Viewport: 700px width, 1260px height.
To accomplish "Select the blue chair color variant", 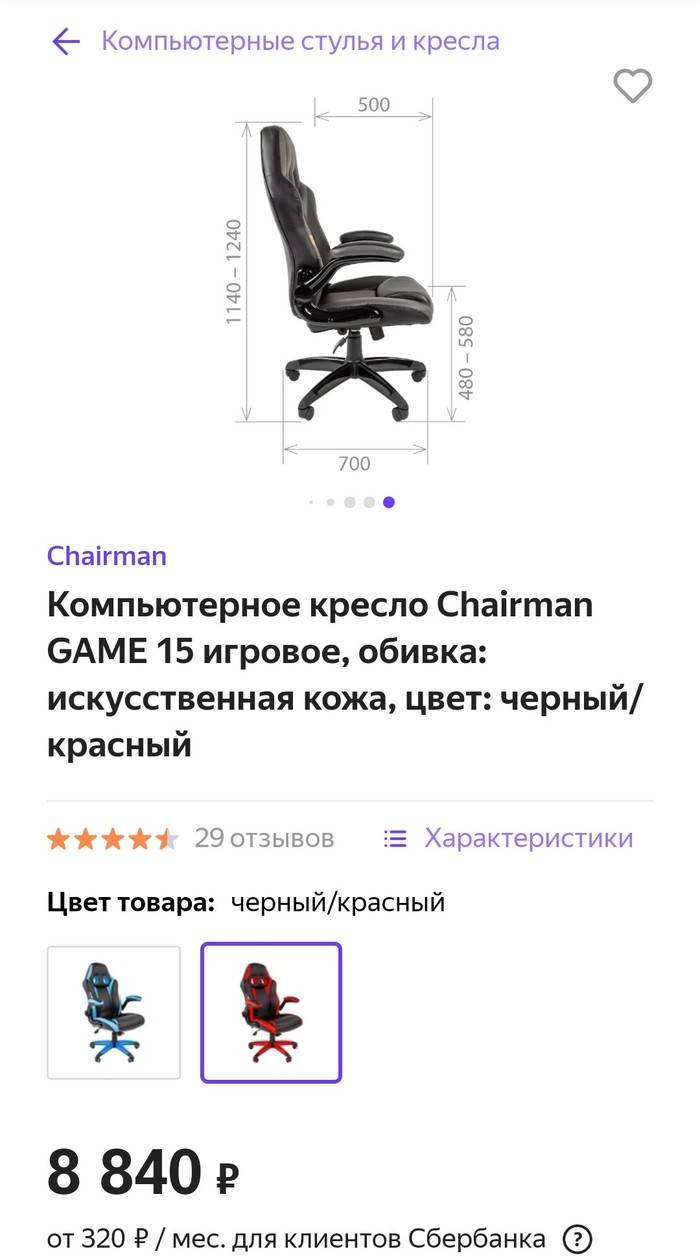I will [x=114, y=1012].
